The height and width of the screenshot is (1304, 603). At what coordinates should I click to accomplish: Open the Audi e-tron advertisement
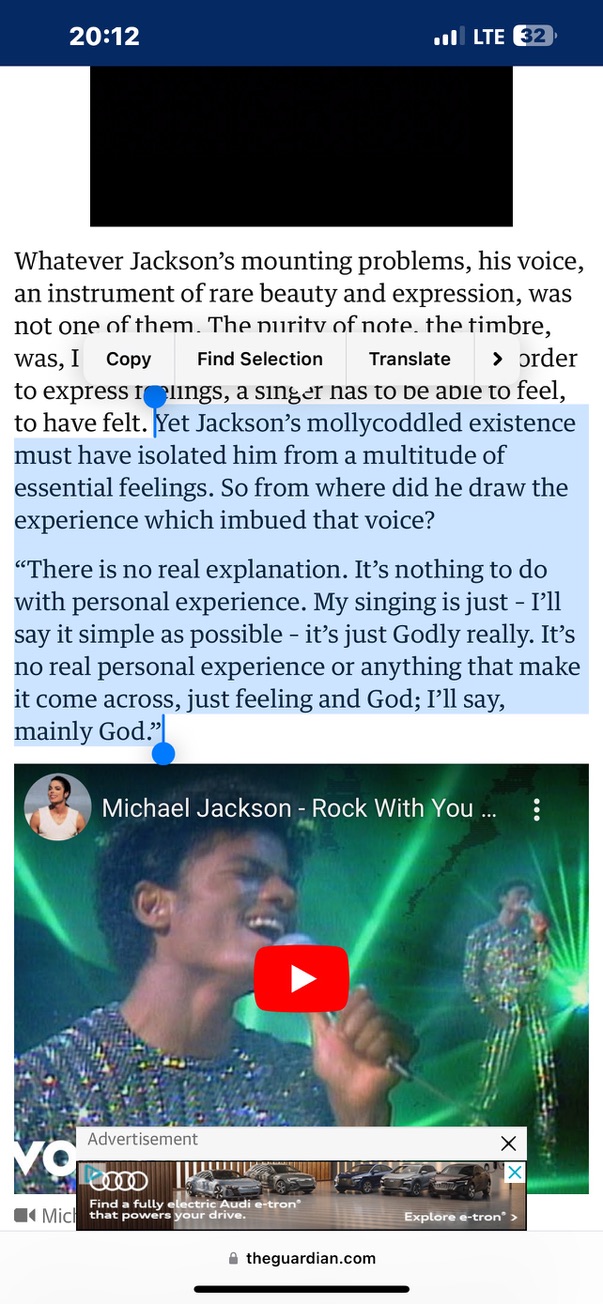pyautogui.click(x=300, y=1196)
